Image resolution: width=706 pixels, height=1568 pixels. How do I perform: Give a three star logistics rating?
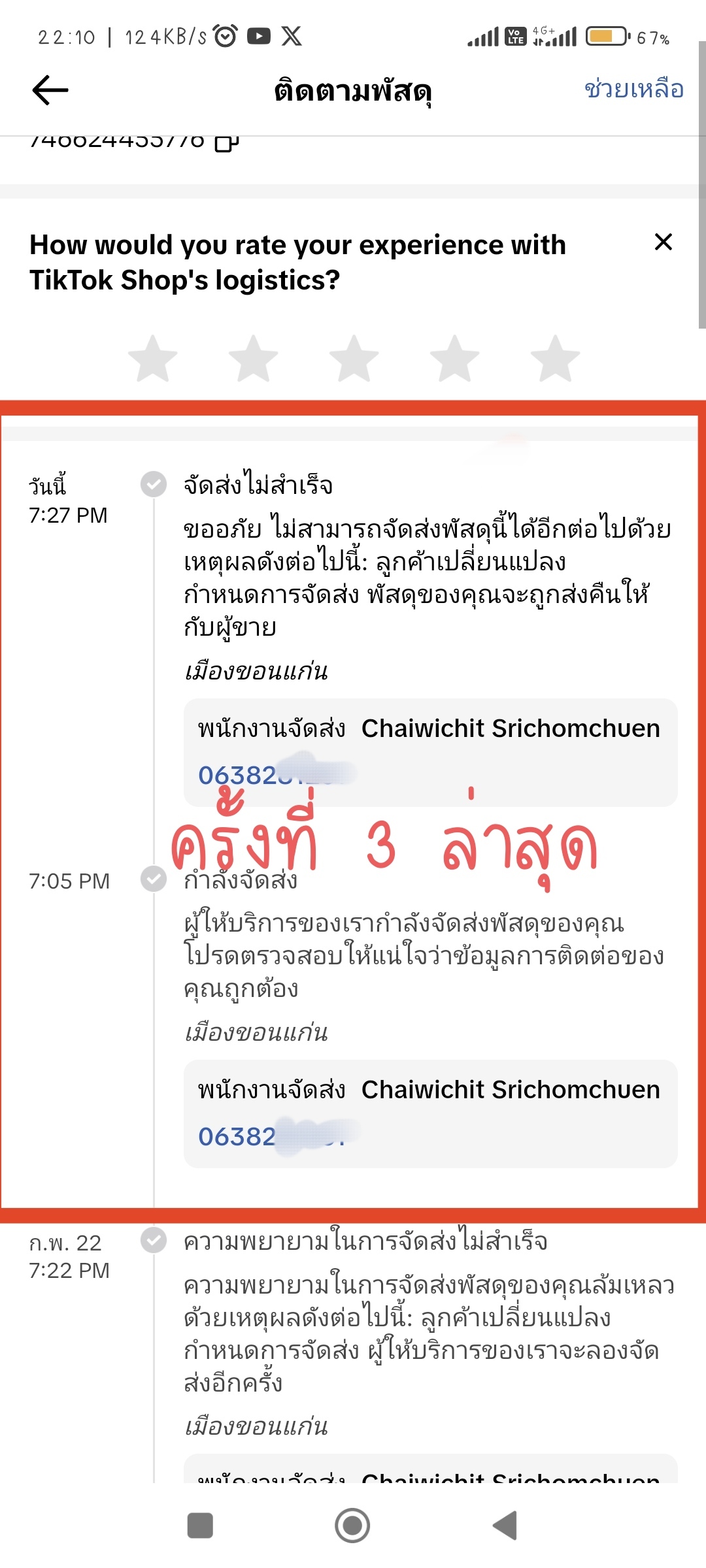coord(354,358)
